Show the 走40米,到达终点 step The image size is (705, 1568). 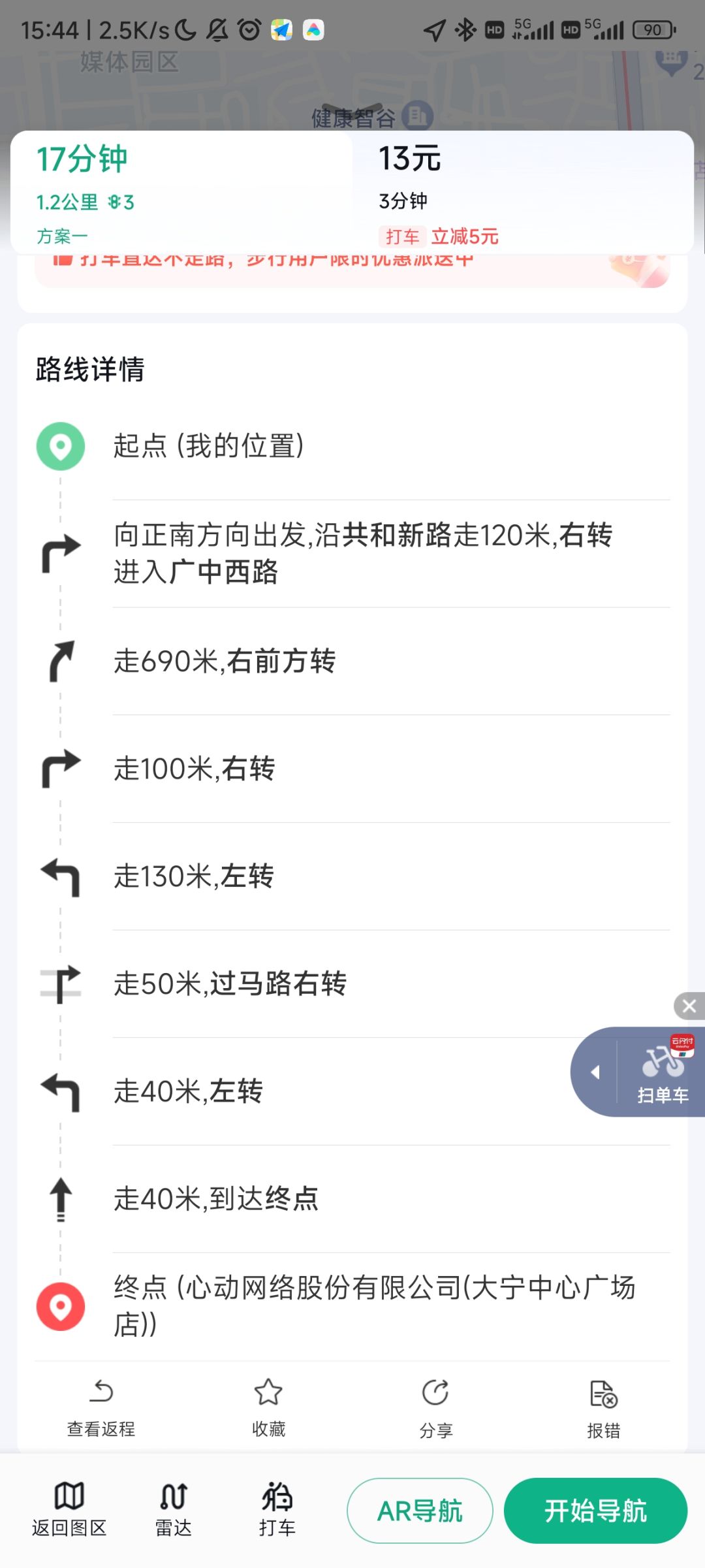(352, 1198)
